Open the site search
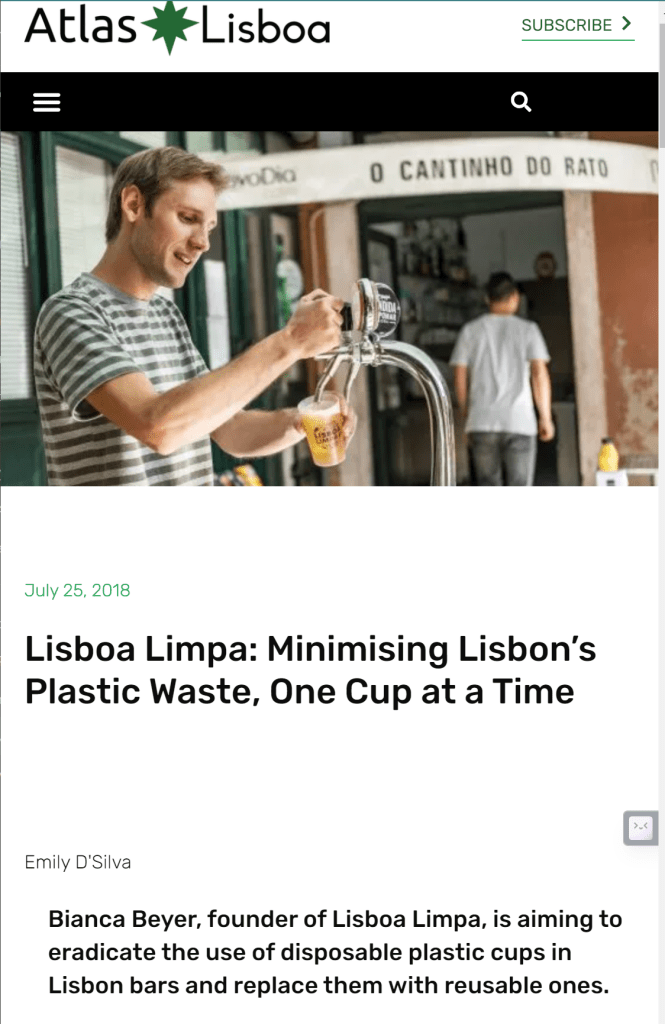 tap(521, 102)
